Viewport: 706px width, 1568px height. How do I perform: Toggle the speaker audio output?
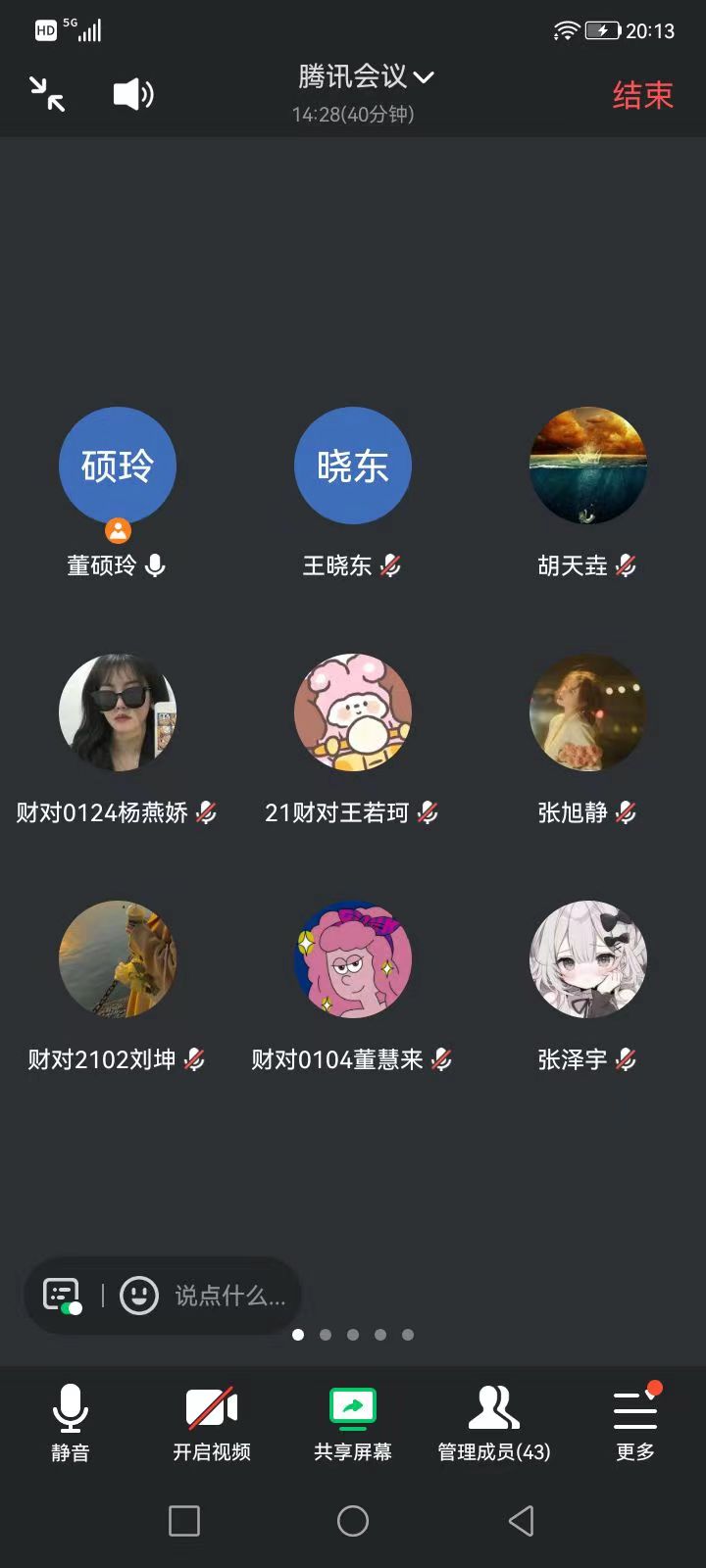tap(133, 94)
